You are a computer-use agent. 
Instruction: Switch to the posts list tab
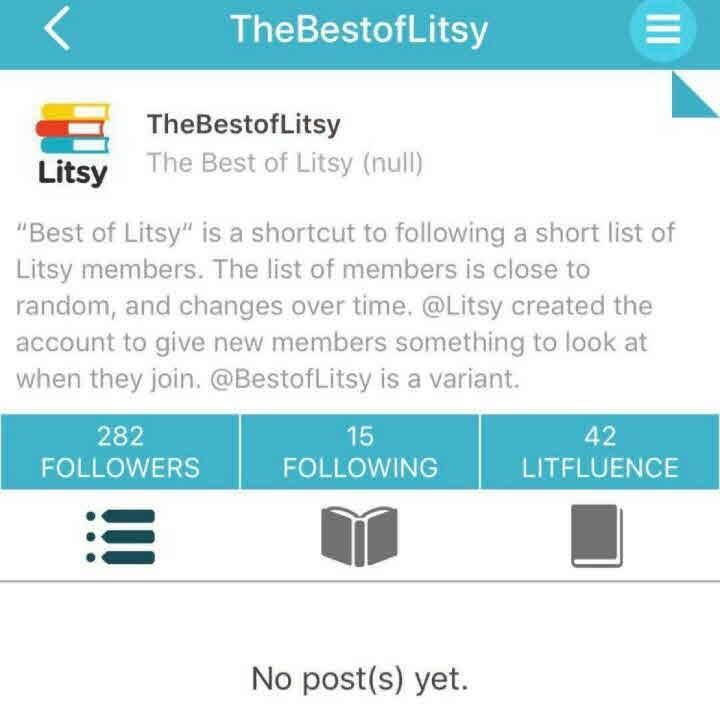click(x=121, y=536)
